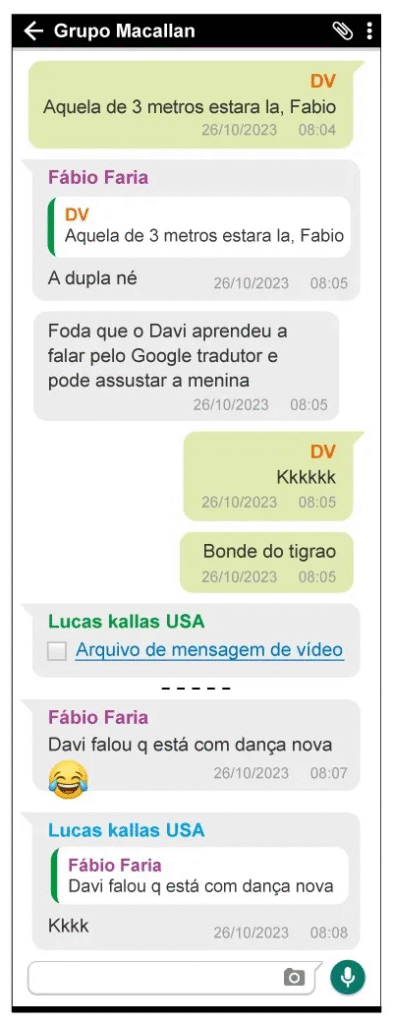Open Arquivo de mensagem de vídeo link
Viewport: 393px width, 1024px height.
209,650
